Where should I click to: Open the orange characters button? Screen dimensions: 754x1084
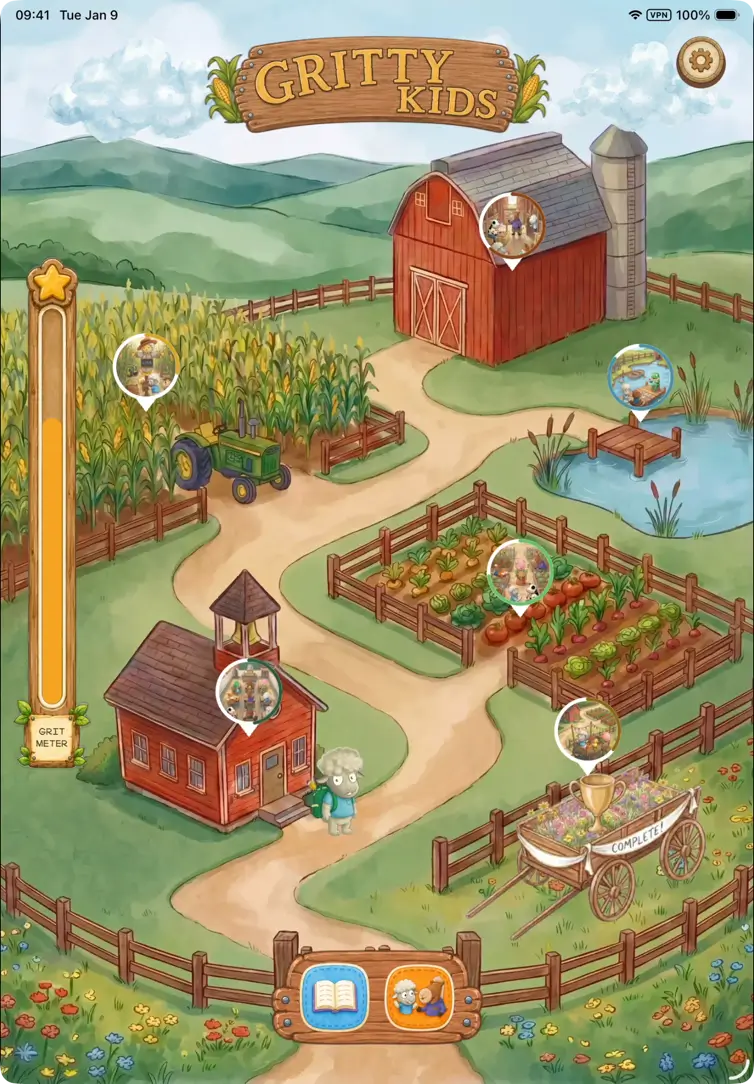pos(419,997)
